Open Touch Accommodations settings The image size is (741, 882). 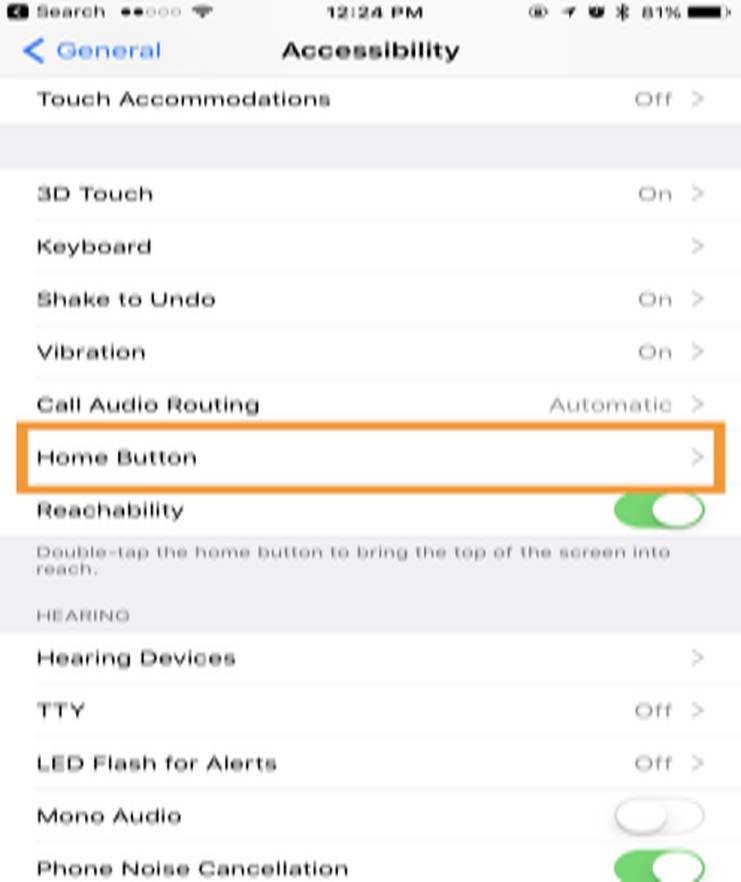(x=370, y=99)
